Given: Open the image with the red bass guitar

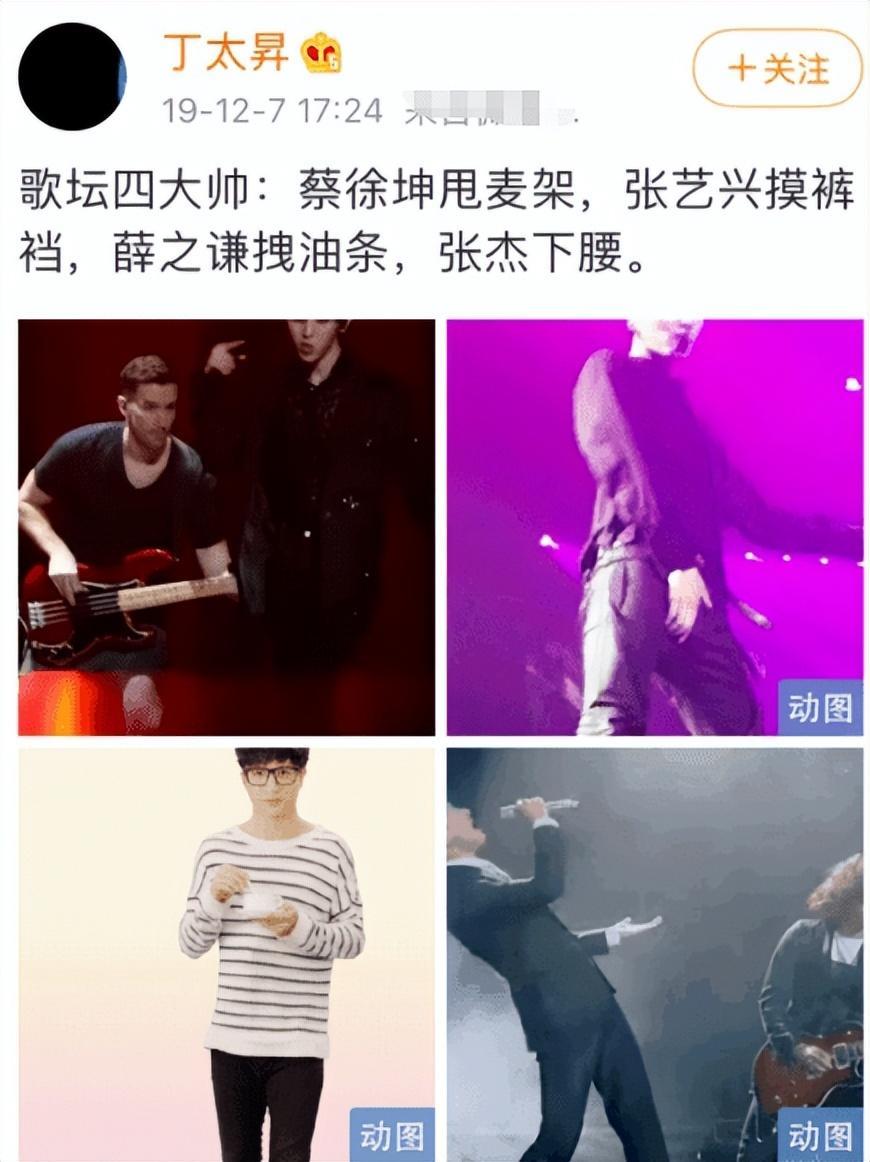Looking at the screenshot, I should click(x=226, y=527).
